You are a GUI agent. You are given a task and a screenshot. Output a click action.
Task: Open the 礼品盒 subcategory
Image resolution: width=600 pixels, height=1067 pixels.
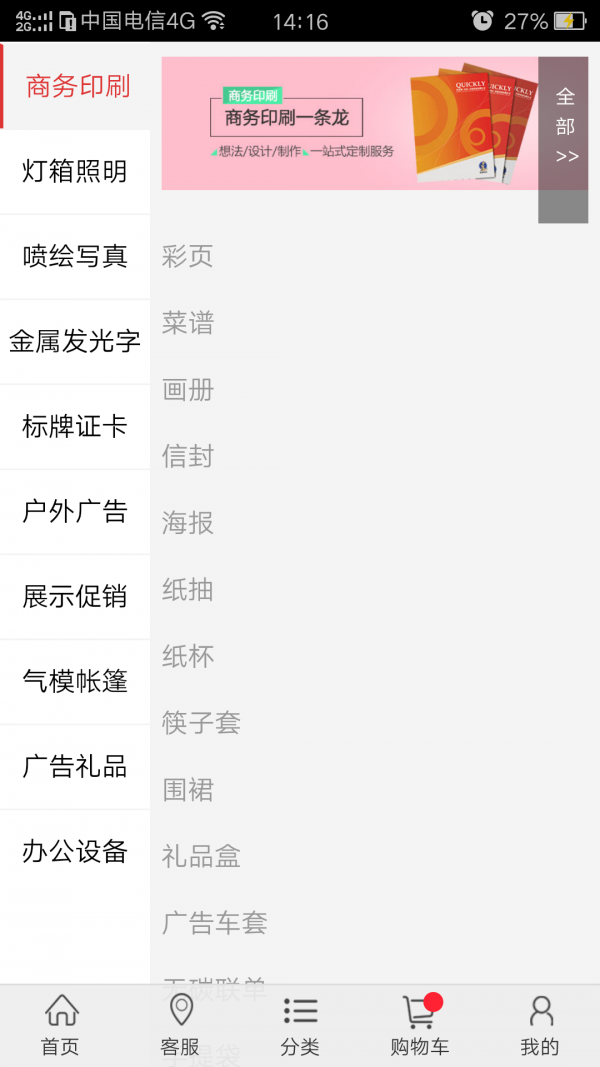coord(201,857)
